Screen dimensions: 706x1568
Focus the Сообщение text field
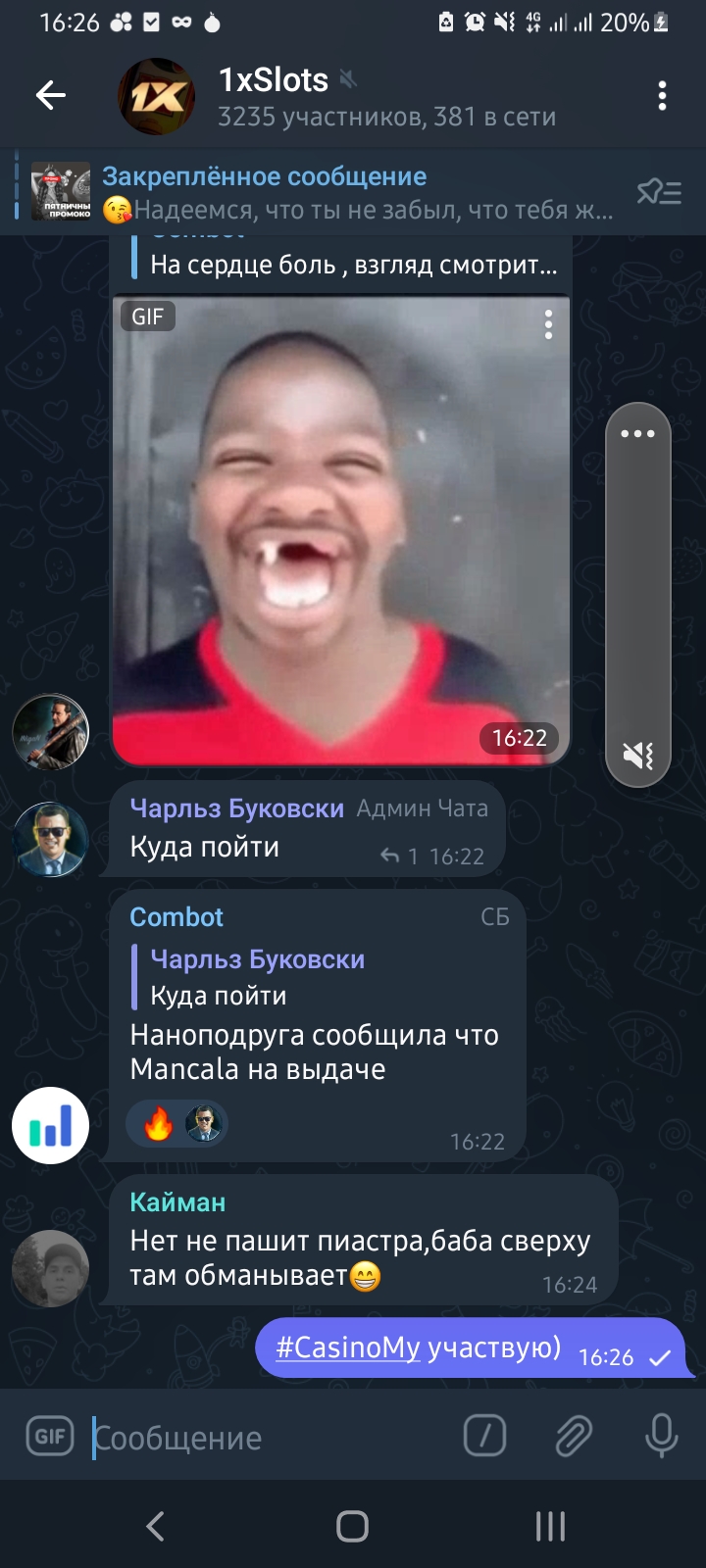tap(265, 1438)
